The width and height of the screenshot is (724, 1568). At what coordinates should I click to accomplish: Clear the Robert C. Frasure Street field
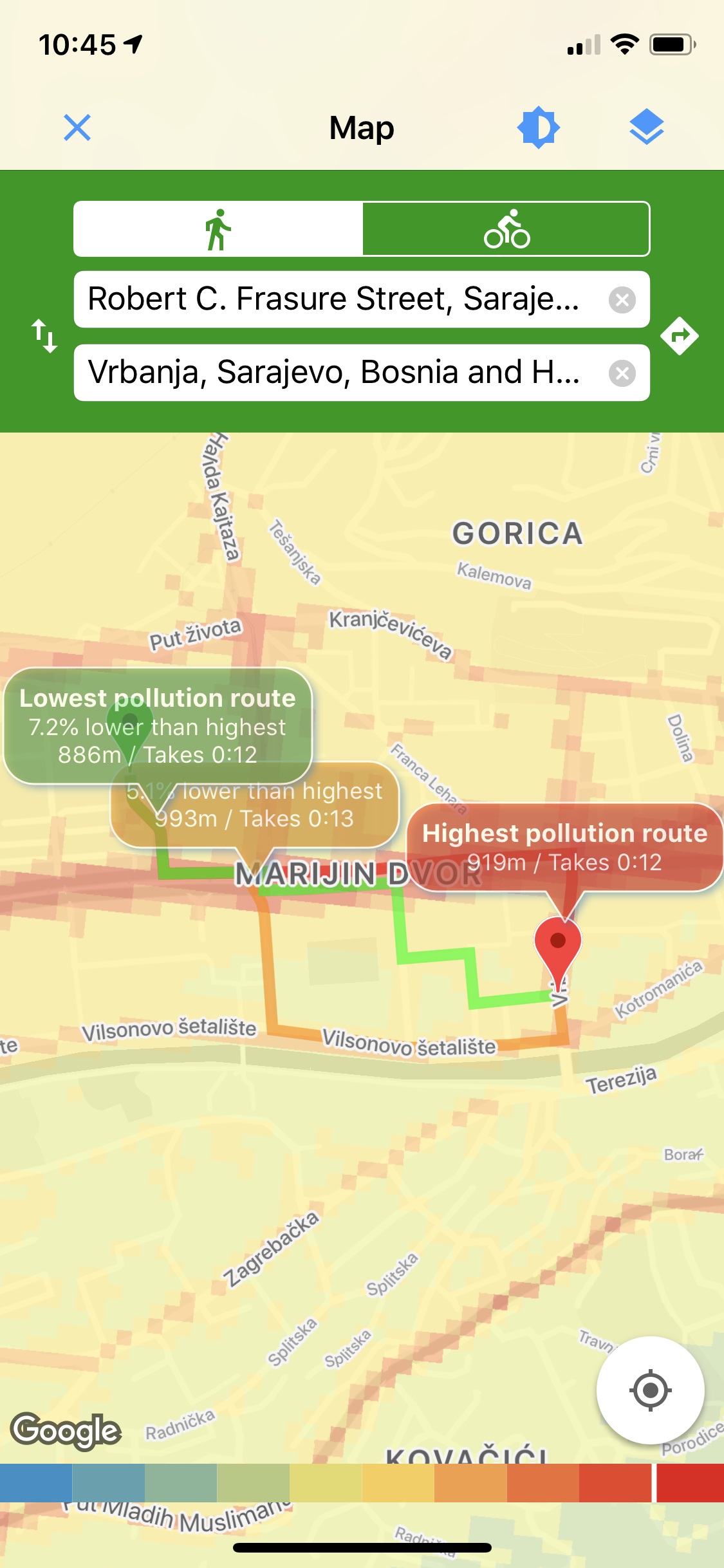point(622,300)
